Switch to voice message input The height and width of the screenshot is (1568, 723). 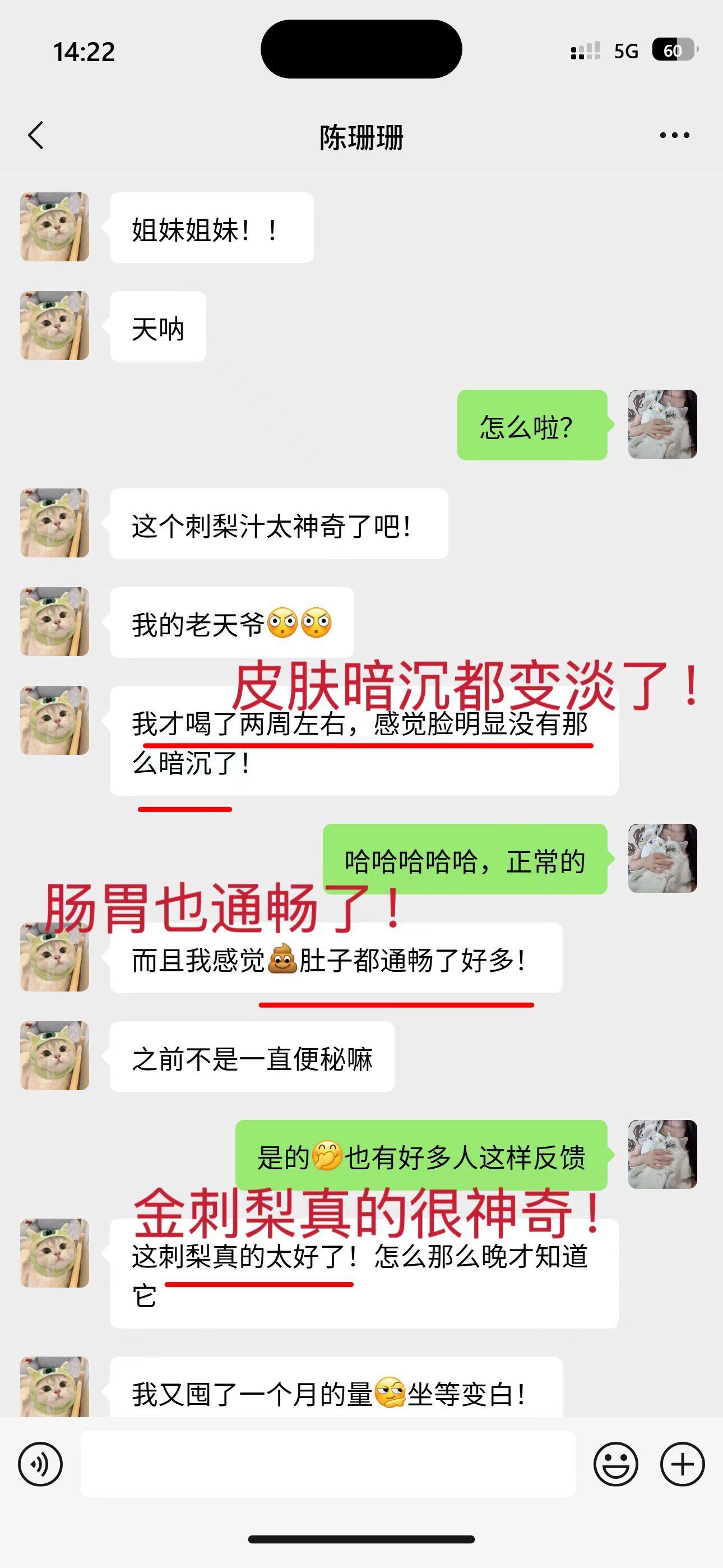(x=40, y=1464)
